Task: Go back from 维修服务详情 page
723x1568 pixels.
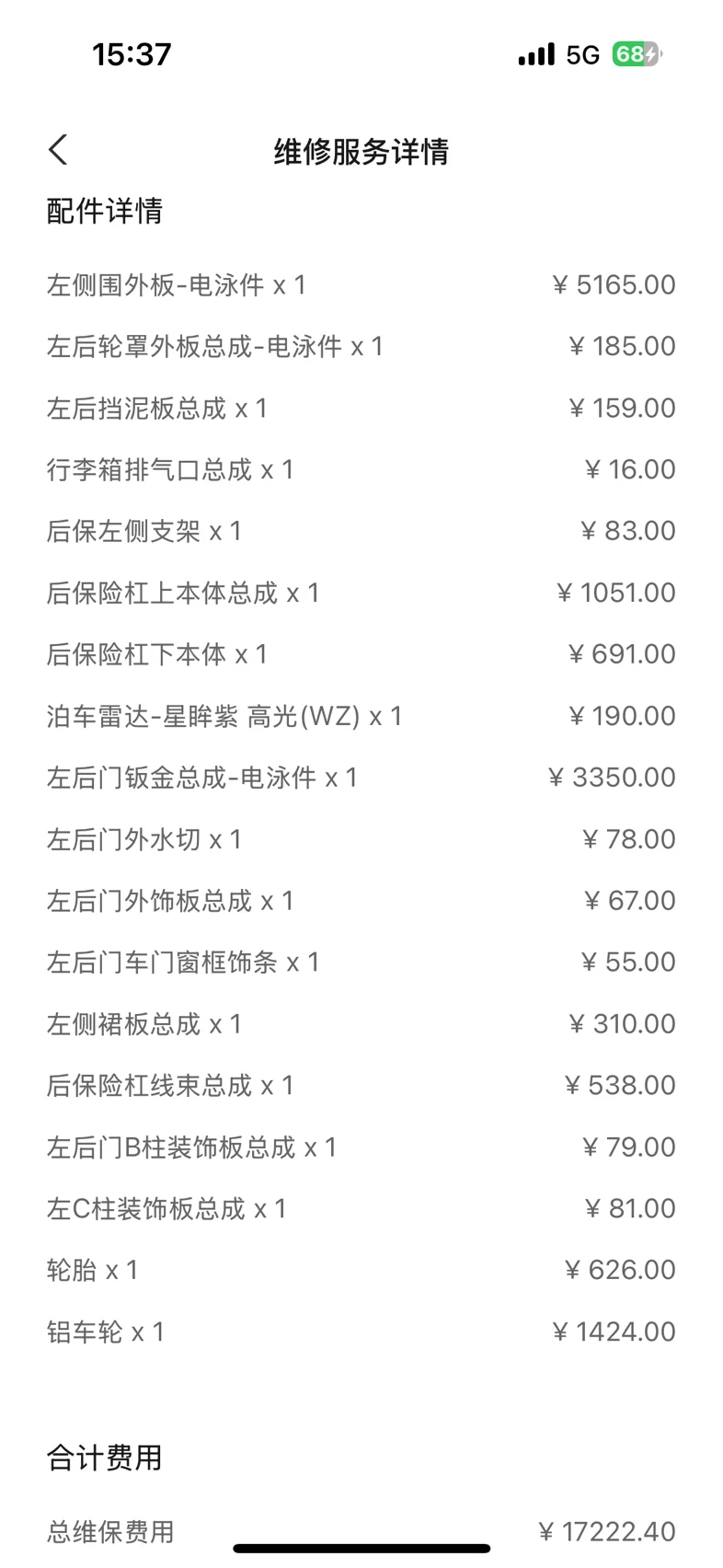Action: [x=58, y=150]
